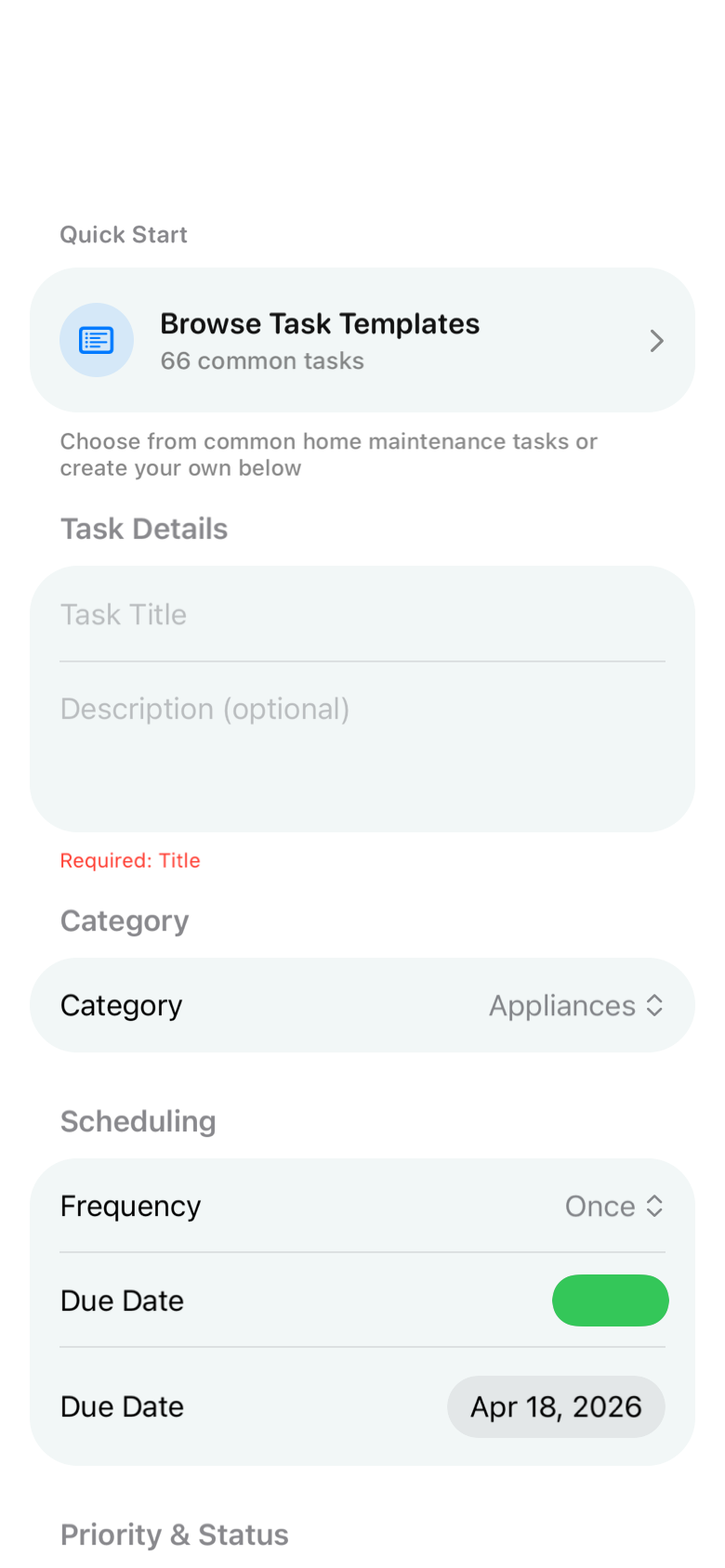Toggle the Due Date switch off
The width and height of the screenshot is (725, 1568).
tap(611, 1300)
